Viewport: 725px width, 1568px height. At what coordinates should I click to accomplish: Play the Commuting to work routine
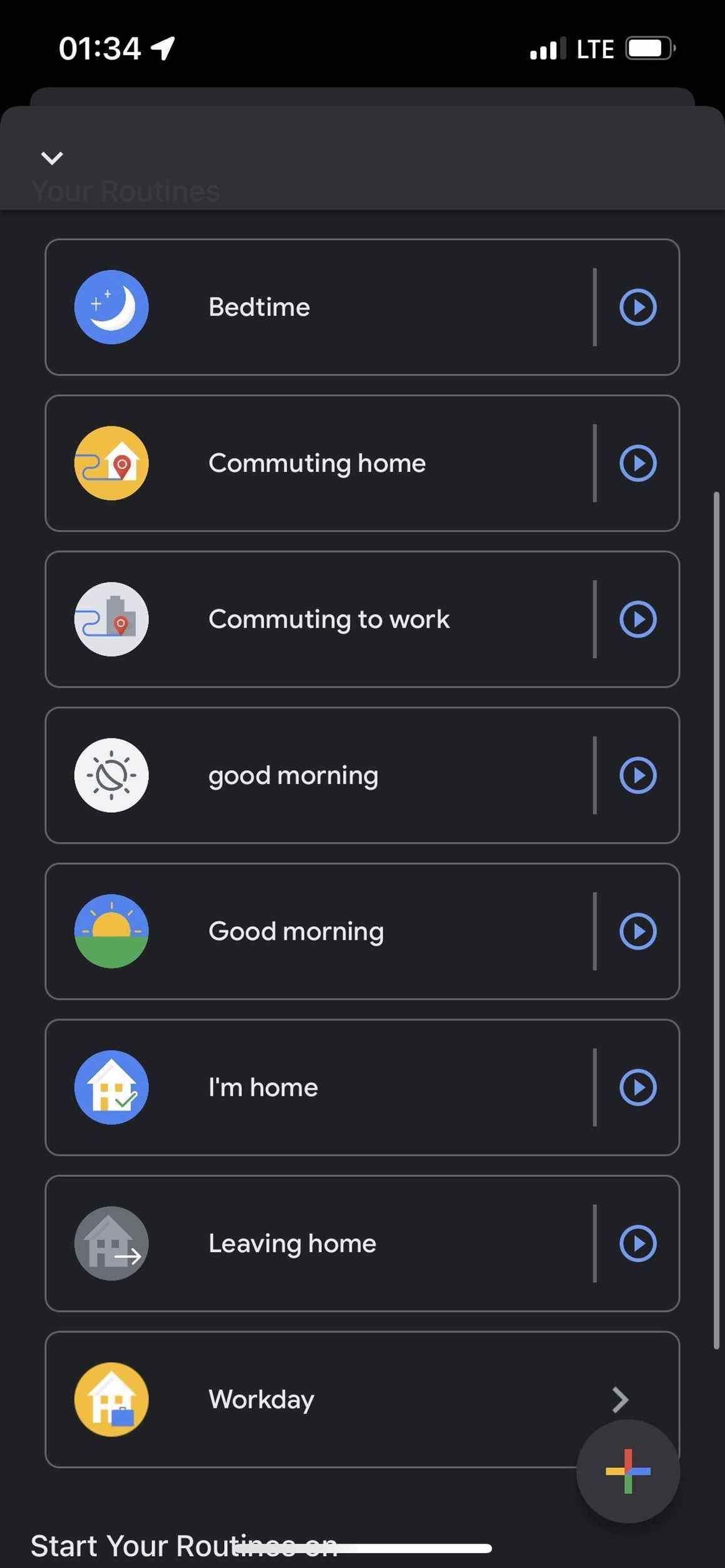[638, 619]
